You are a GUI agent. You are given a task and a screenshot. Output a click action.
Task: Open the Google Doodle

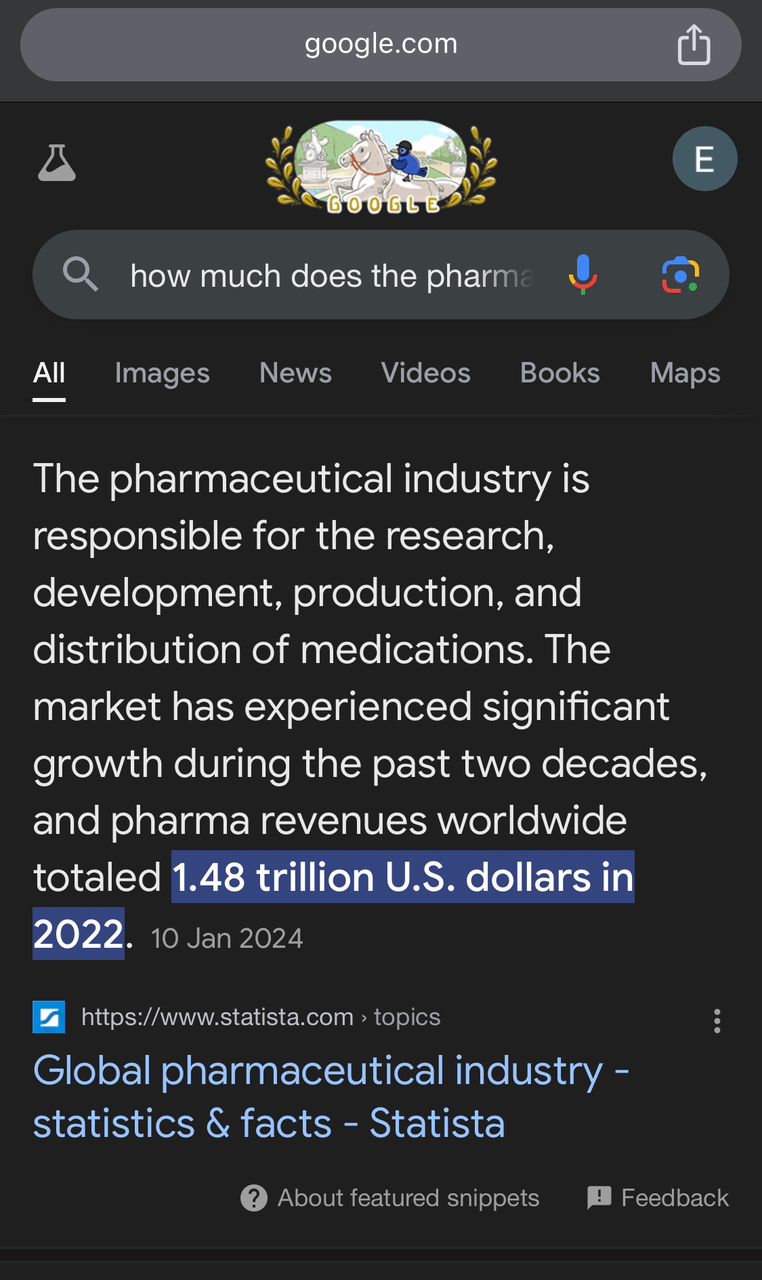381,166
